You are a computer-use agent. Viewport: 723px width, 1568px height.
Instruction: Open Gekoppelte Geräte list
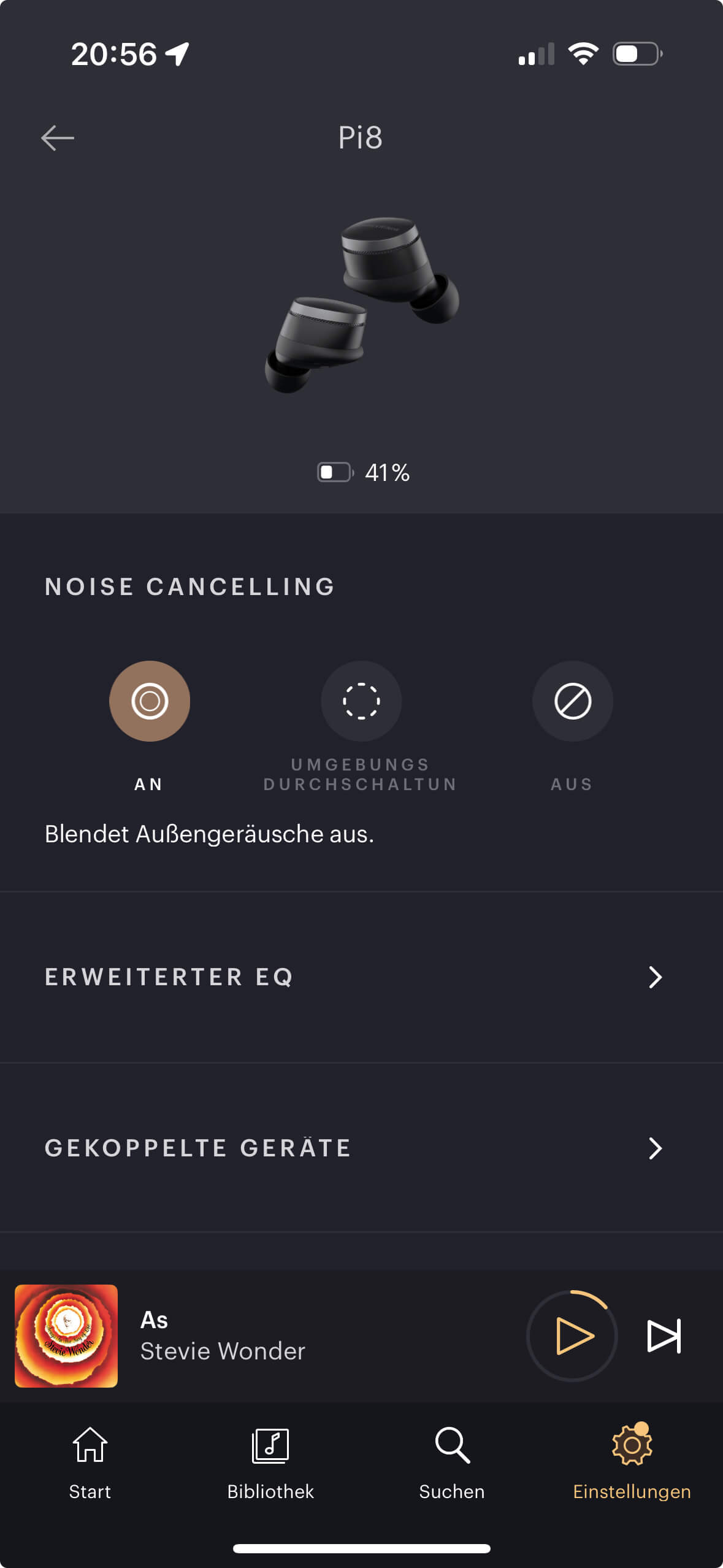[x=361, y=1148]
